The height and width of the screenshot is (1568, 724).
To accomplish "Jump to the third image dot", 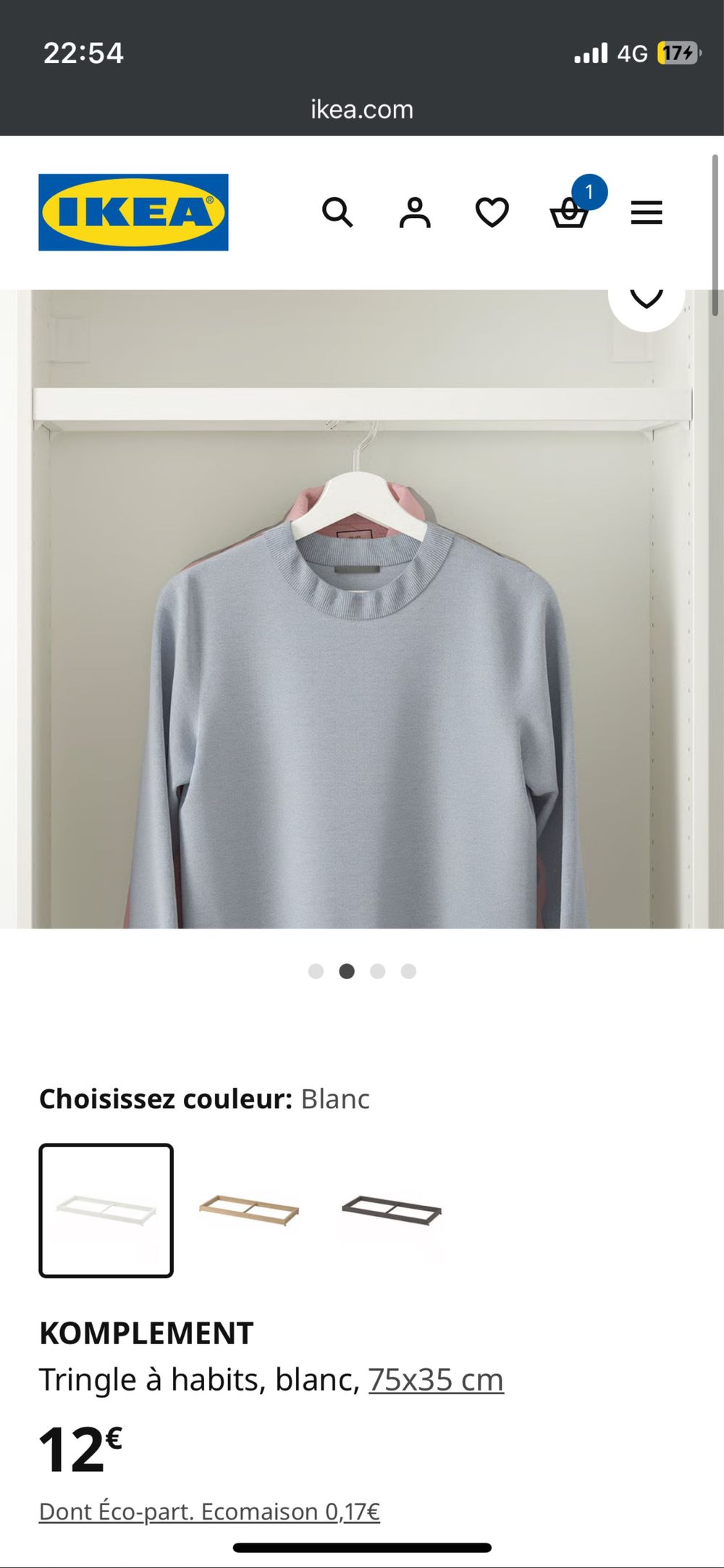I will coord(377,971).
